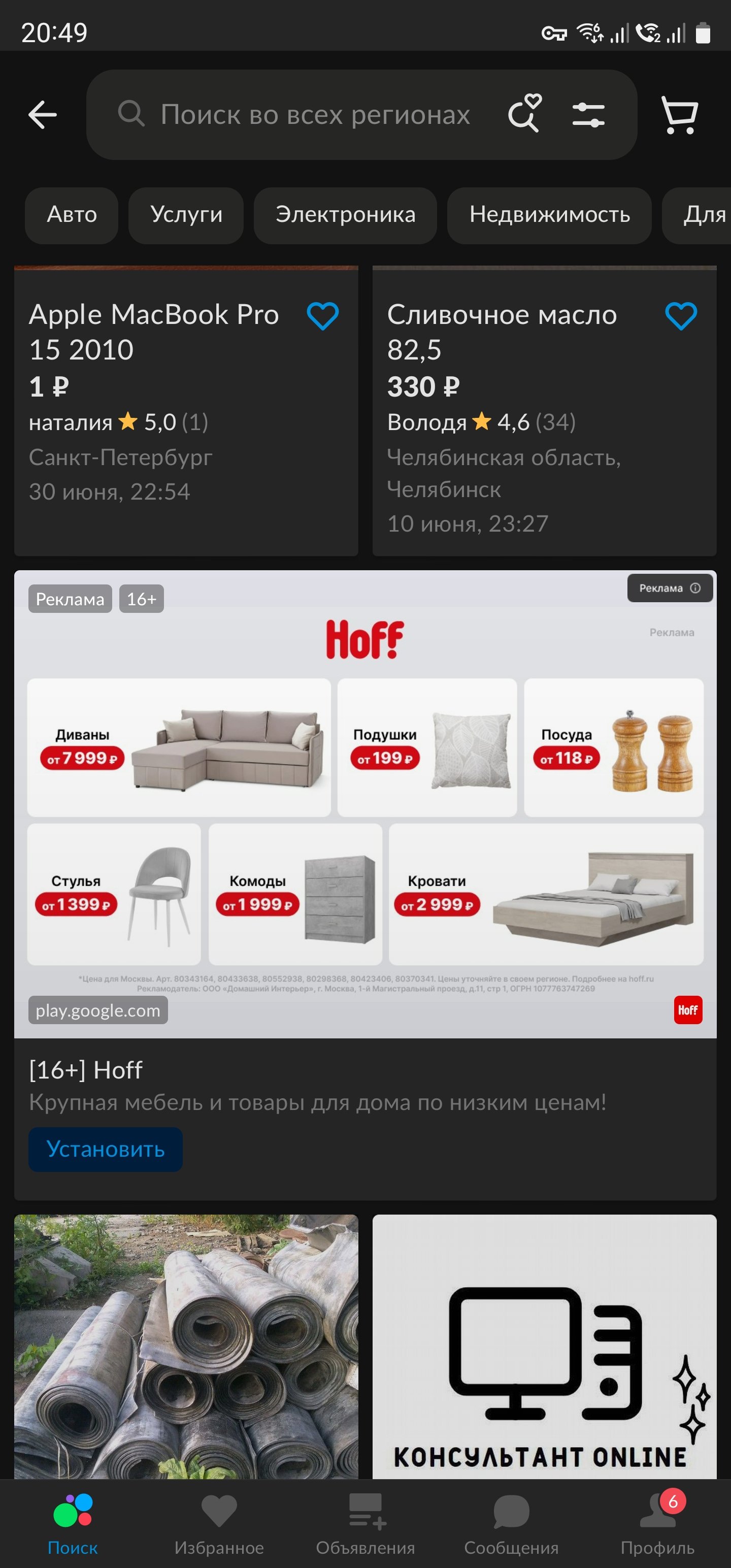Select the Недвижимость category chip
Viewport: 731px width, 1568px height.
point(548,215)
